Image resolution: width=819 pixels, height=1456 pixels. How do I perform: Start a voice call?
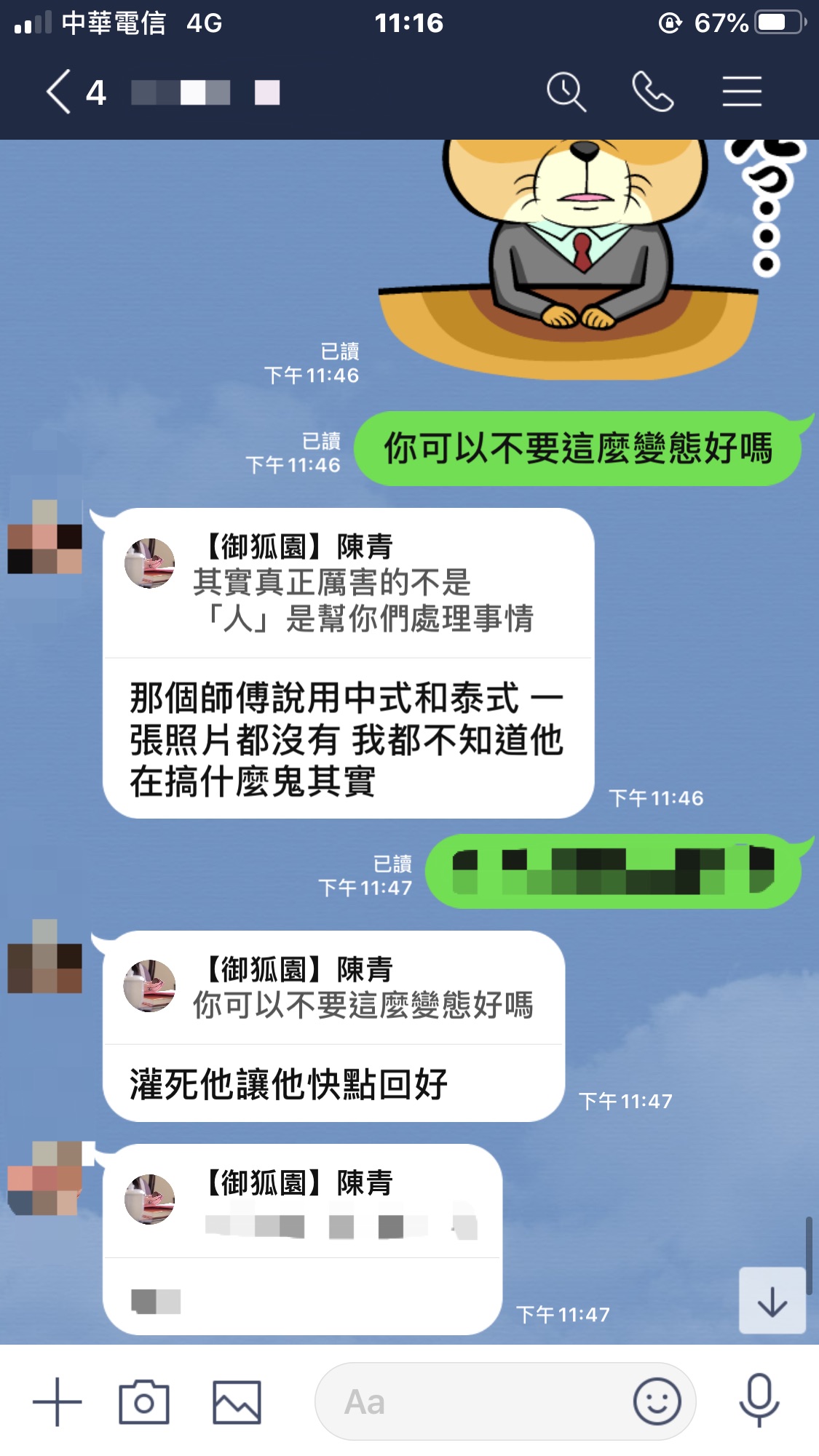pos(652,92)
